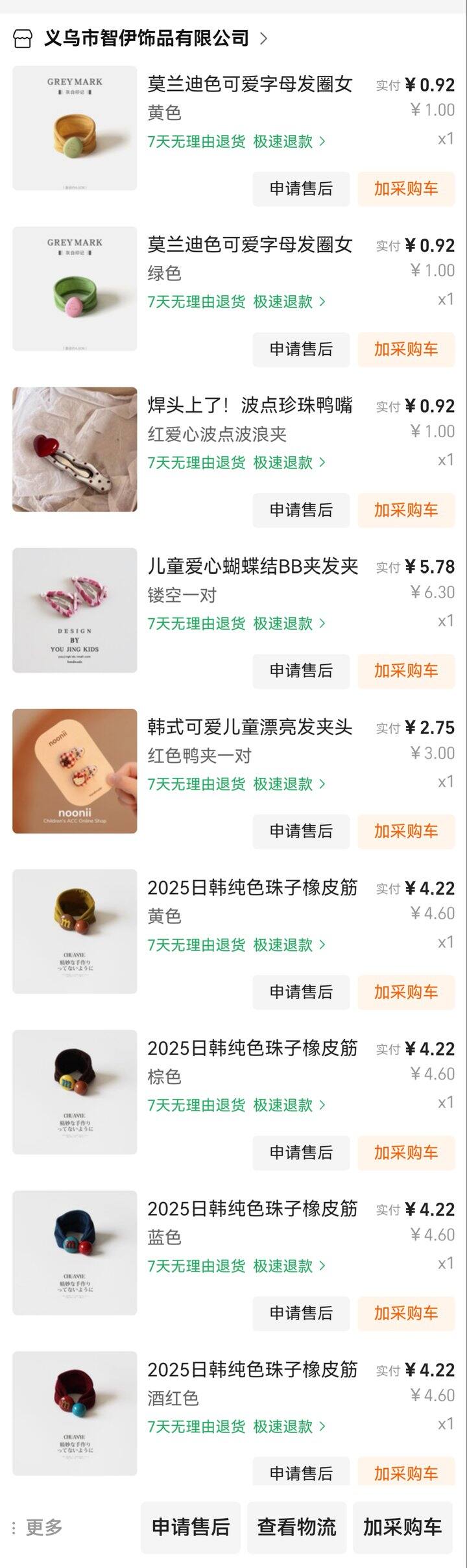This screenshot has width=467, height=1568.
Task: Add the 绿色 莫兰迪色发圈 to 采购车
Action: (x=406, y=350)
